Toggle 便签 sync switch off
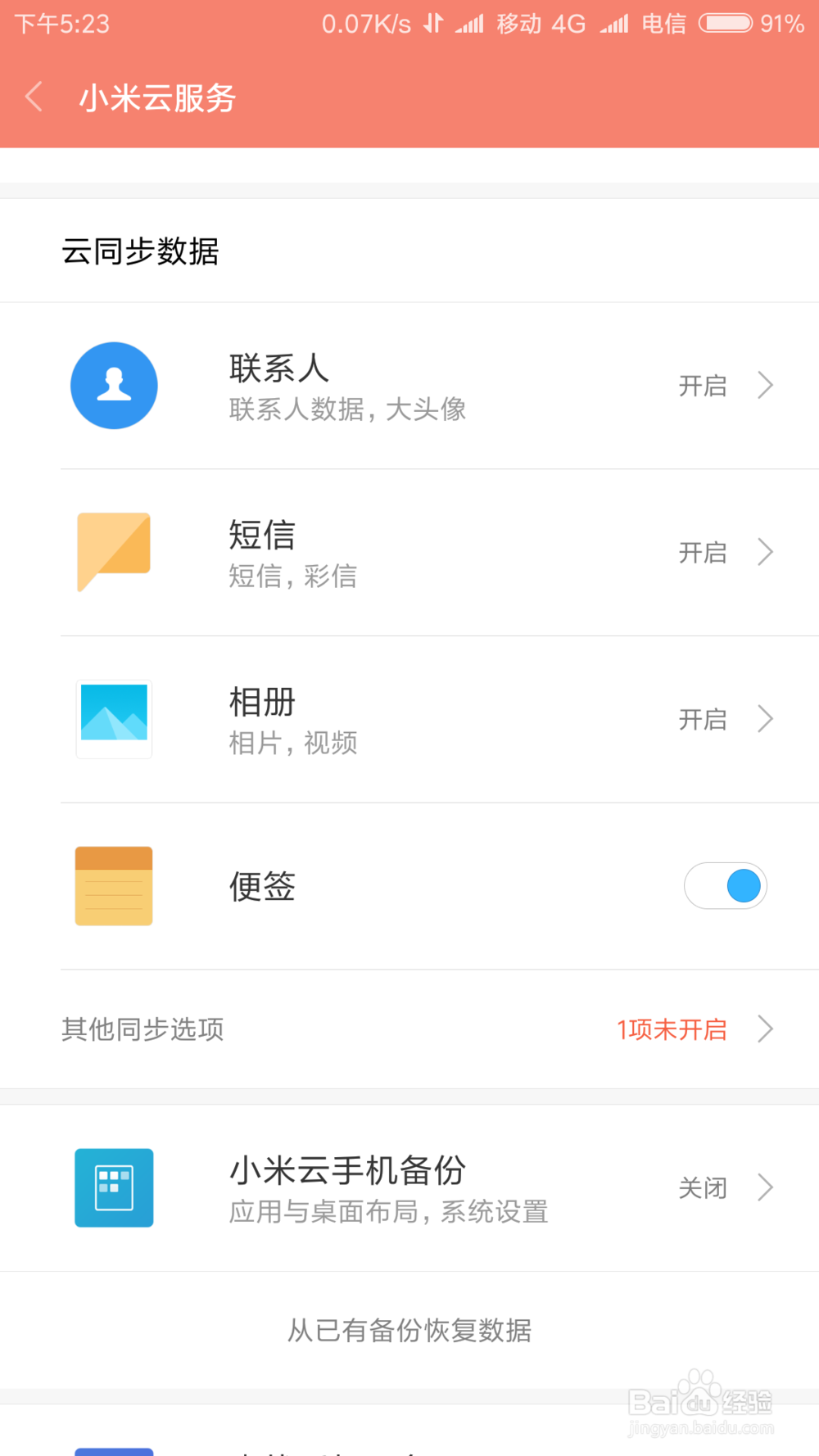Viewport: 819px width, 1456px height. pos(725,886)
